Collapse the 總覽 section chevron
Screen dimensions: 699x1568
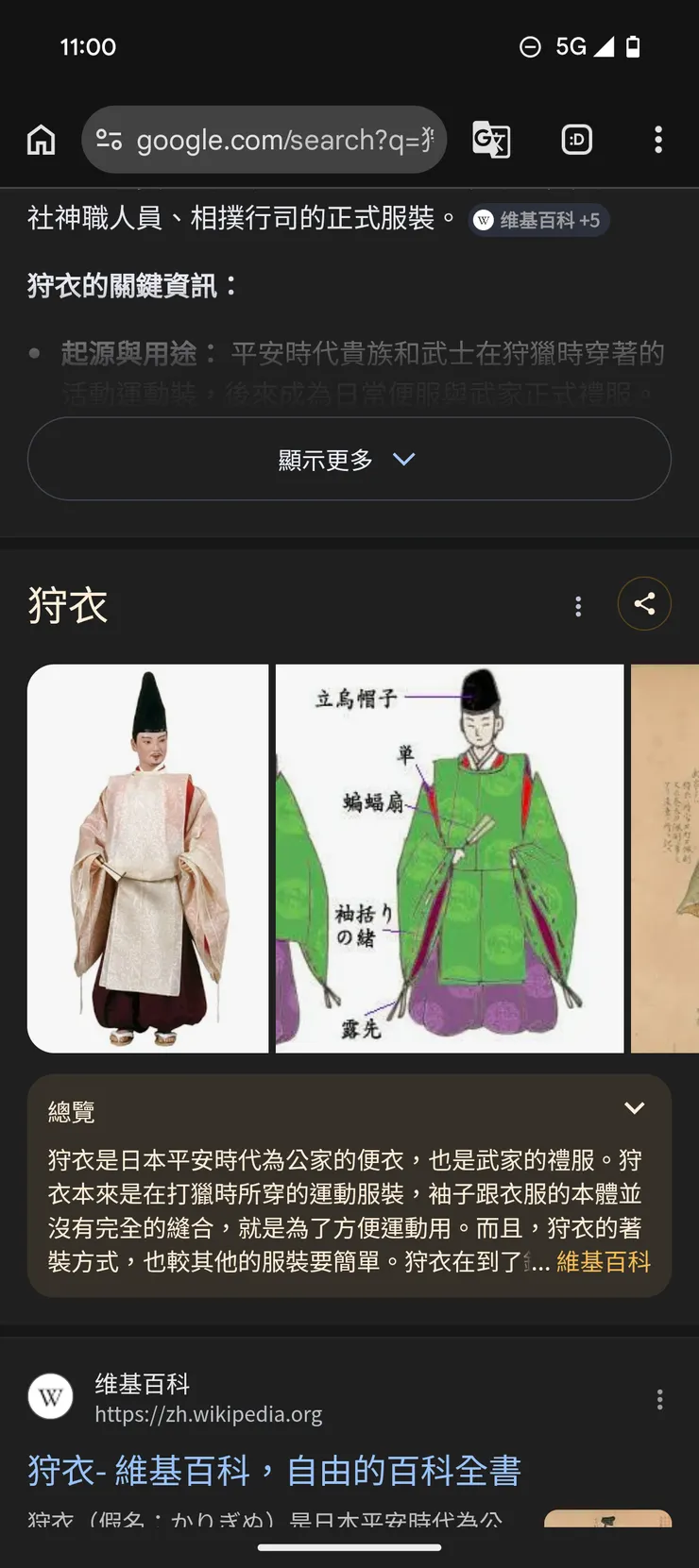(634, 1108)
